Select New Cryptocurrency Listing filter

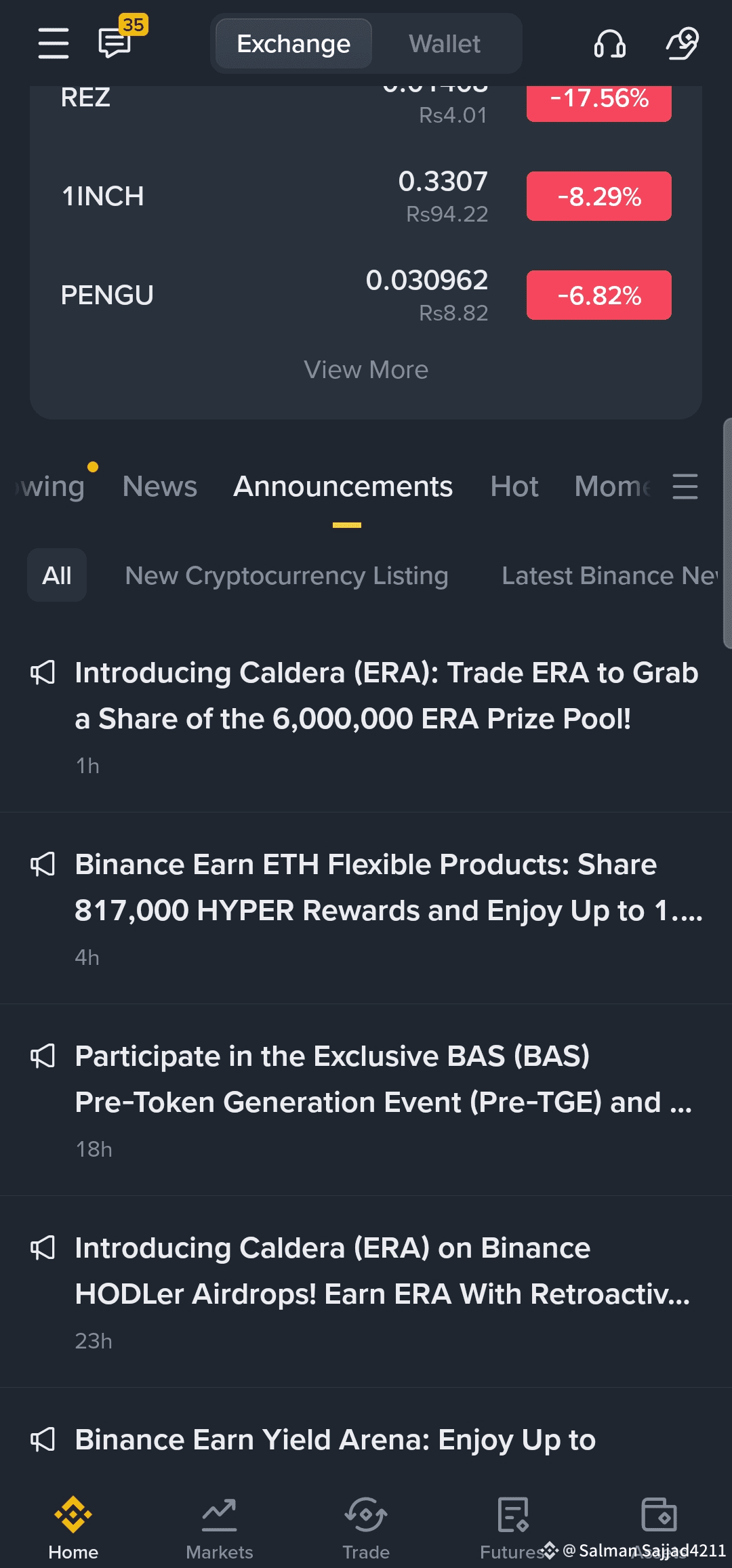pos(287,576)
